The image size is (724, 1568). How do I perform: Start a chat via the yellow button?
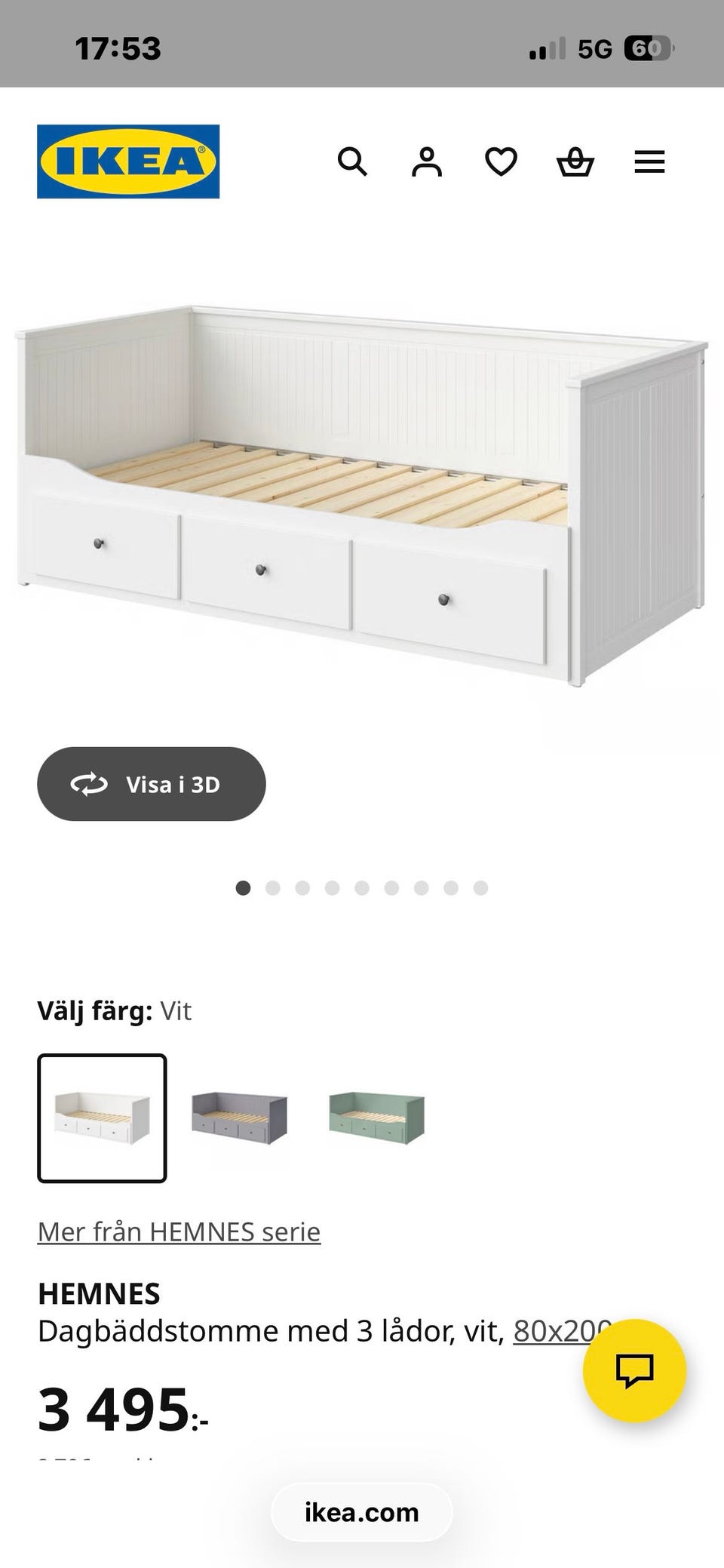(634, 1370)
